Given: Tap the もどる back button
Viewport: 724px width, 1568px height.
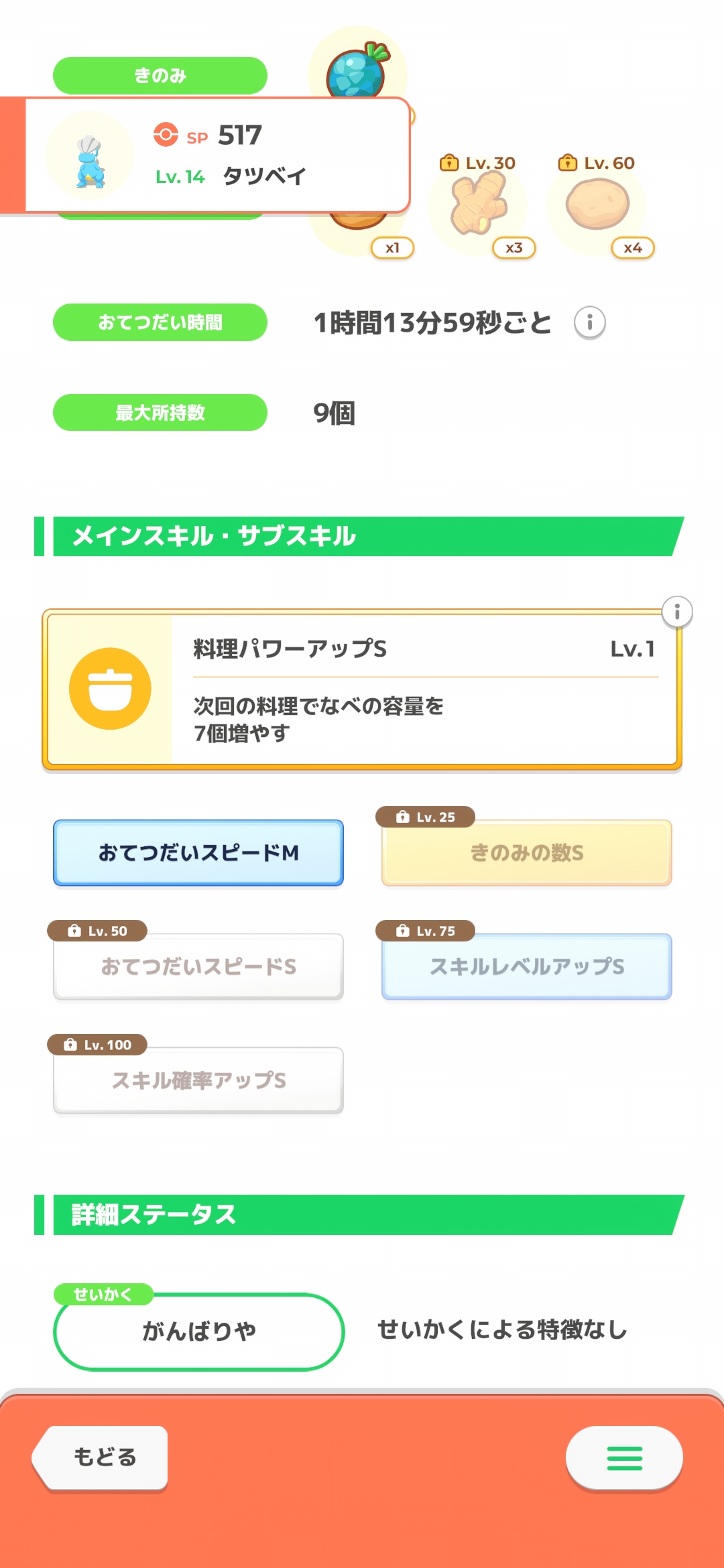Looking at the screenshot, I should click(x=102, y=1457).
